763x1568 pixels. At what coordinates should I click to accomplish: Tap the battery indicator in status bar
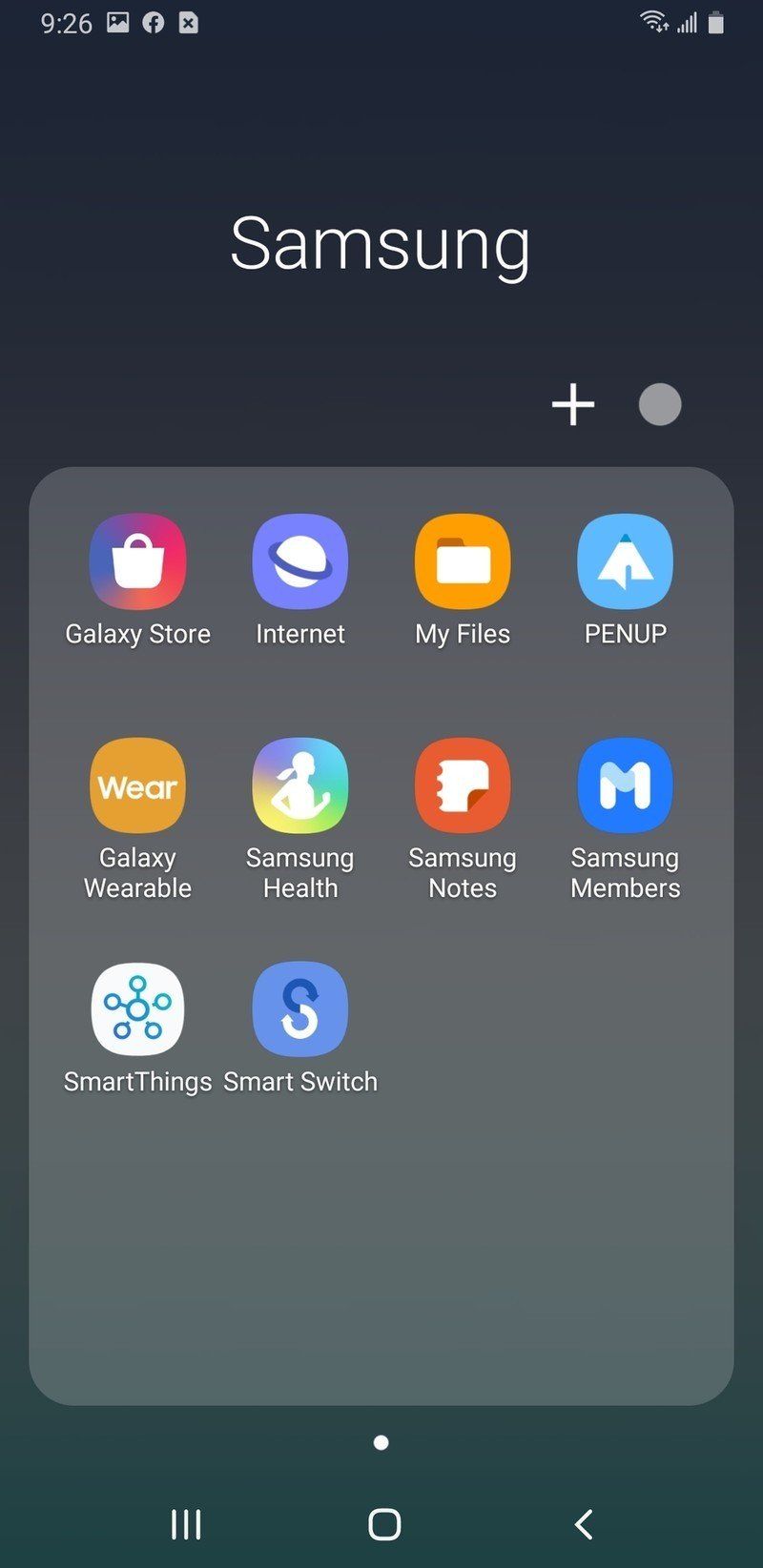point(714,22)
